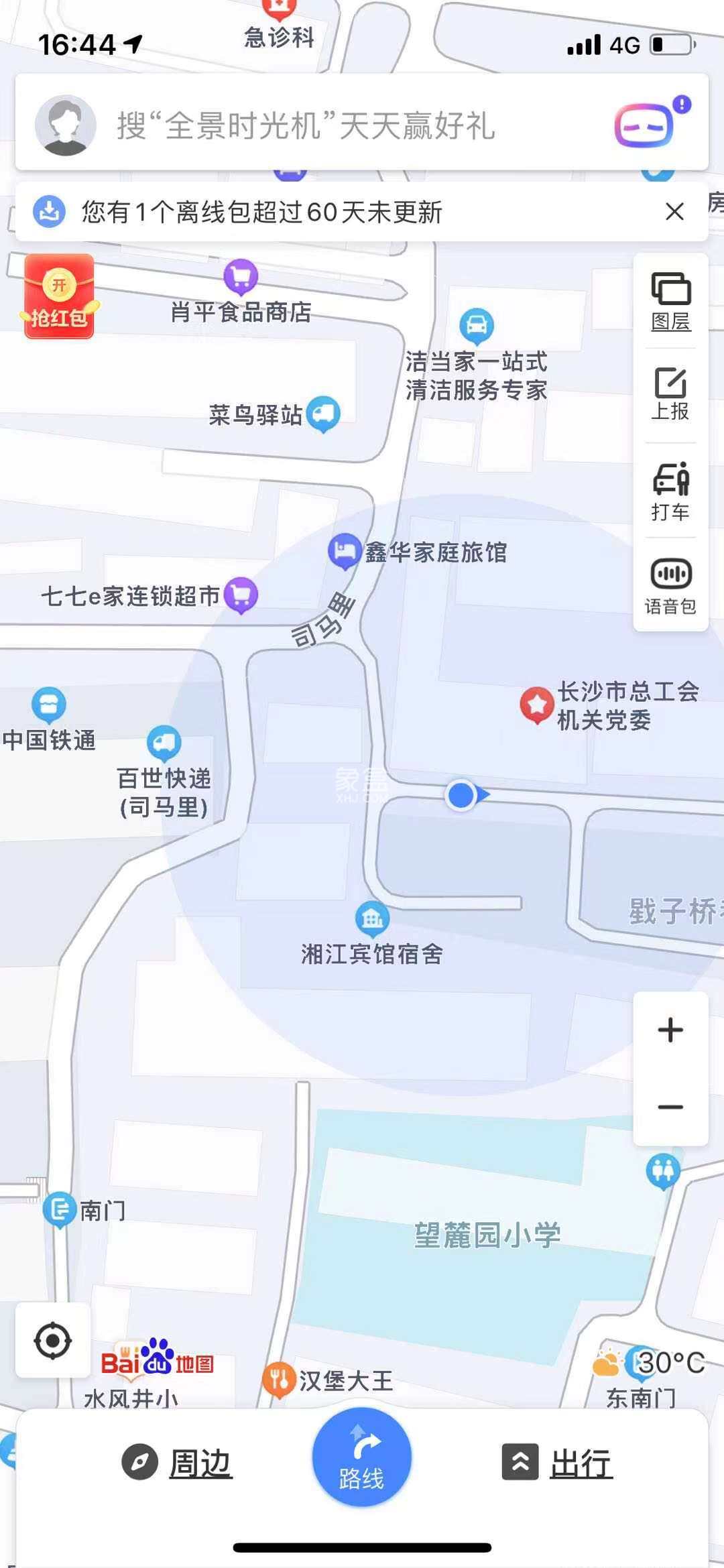This screenshot has width=724, height=1568.
Task: Open the 抢红包 red packet promo
Action: tap(59, 297)
